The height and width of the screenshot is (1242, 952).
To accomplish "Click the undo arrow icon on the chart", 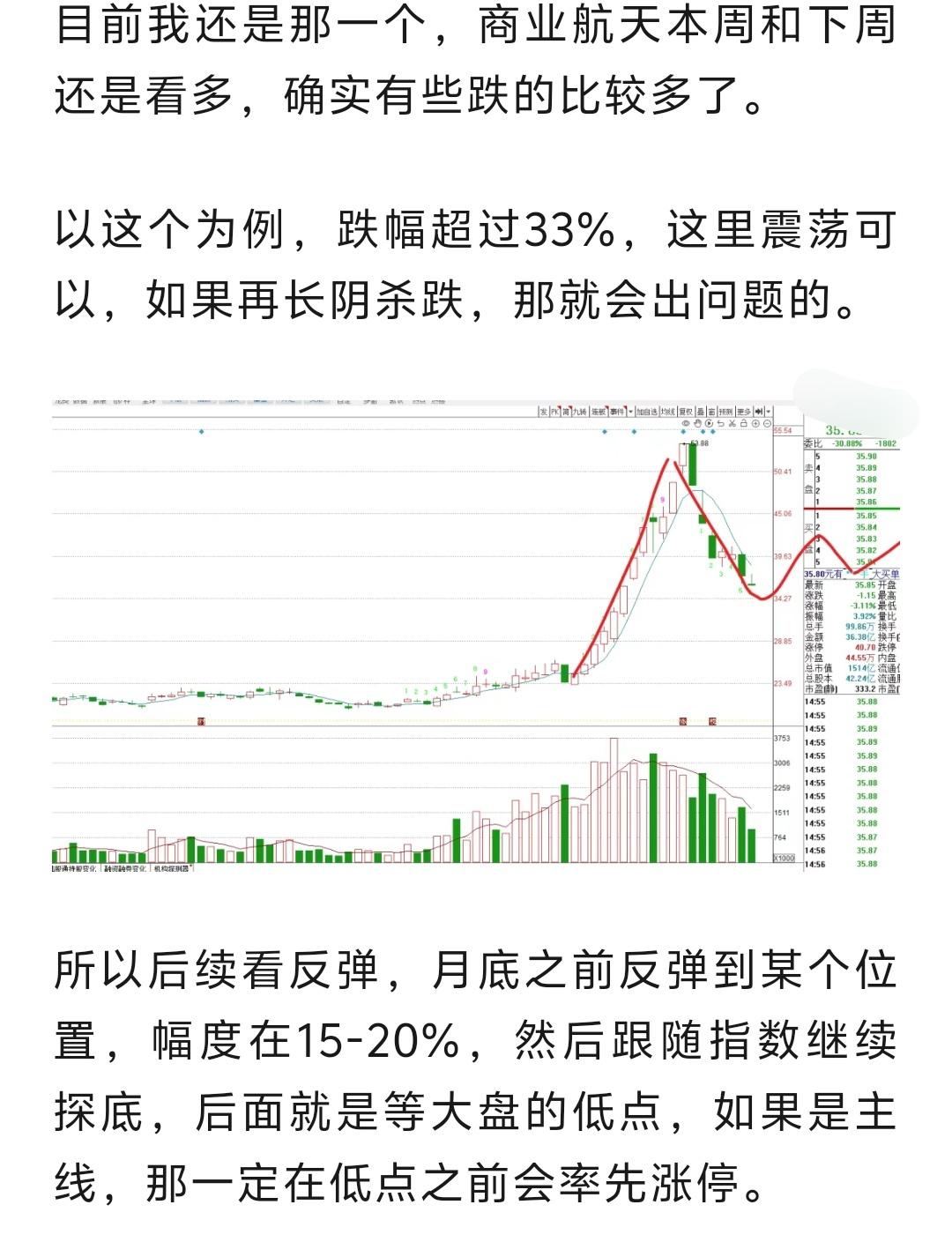I will [x=721, y=423].
